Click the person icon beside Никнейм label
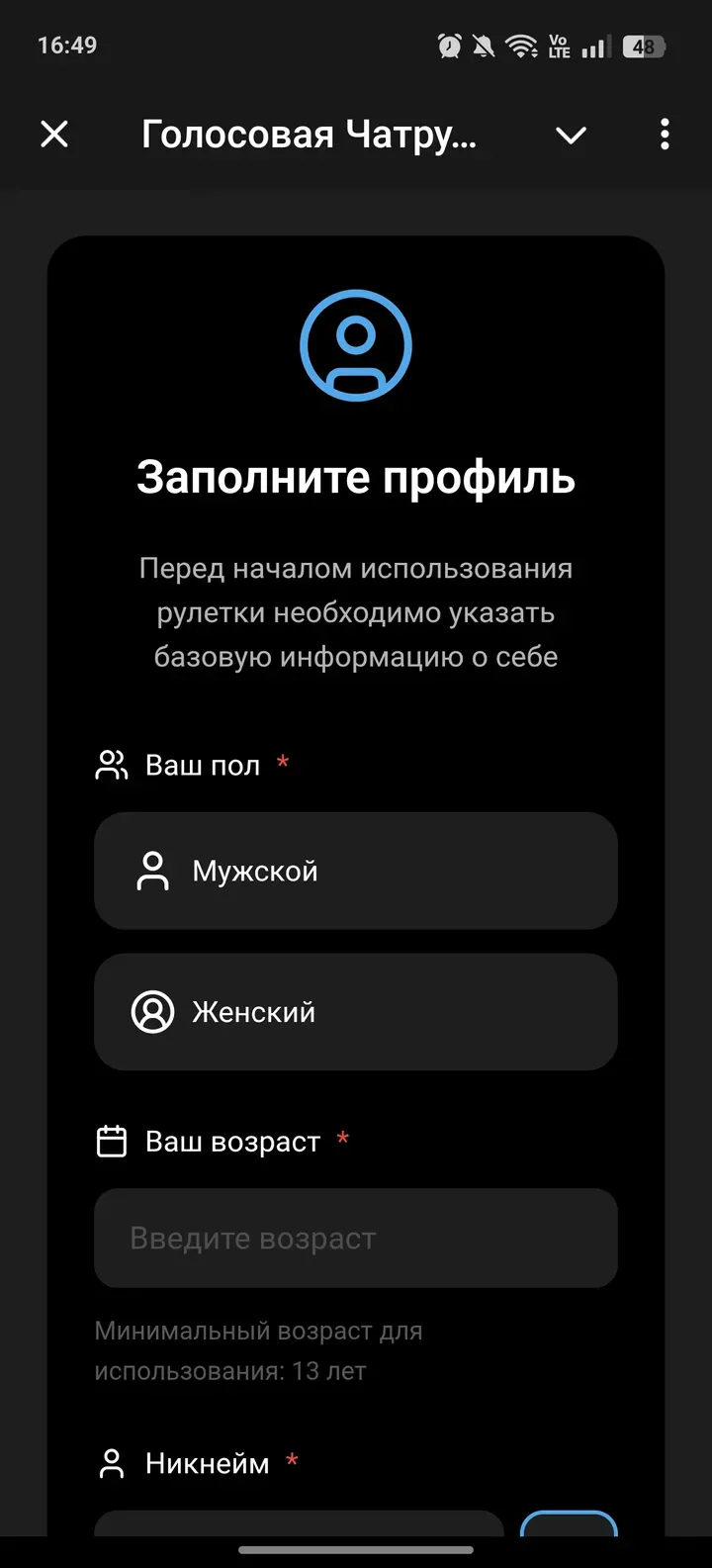Viewport: 712px width, 1568px height. pos(112,1462)
